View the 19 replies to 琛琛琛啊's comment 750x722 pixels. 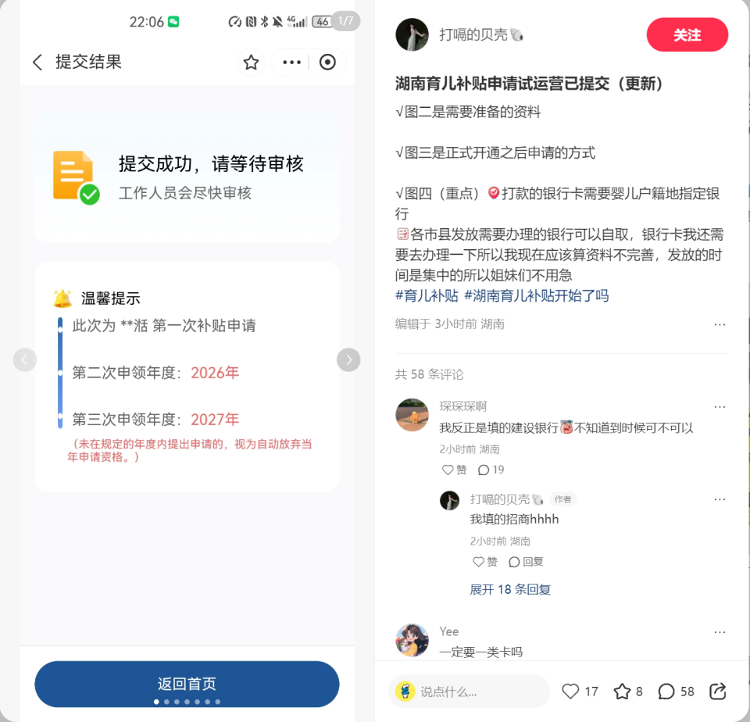click(x=491, y=470)
